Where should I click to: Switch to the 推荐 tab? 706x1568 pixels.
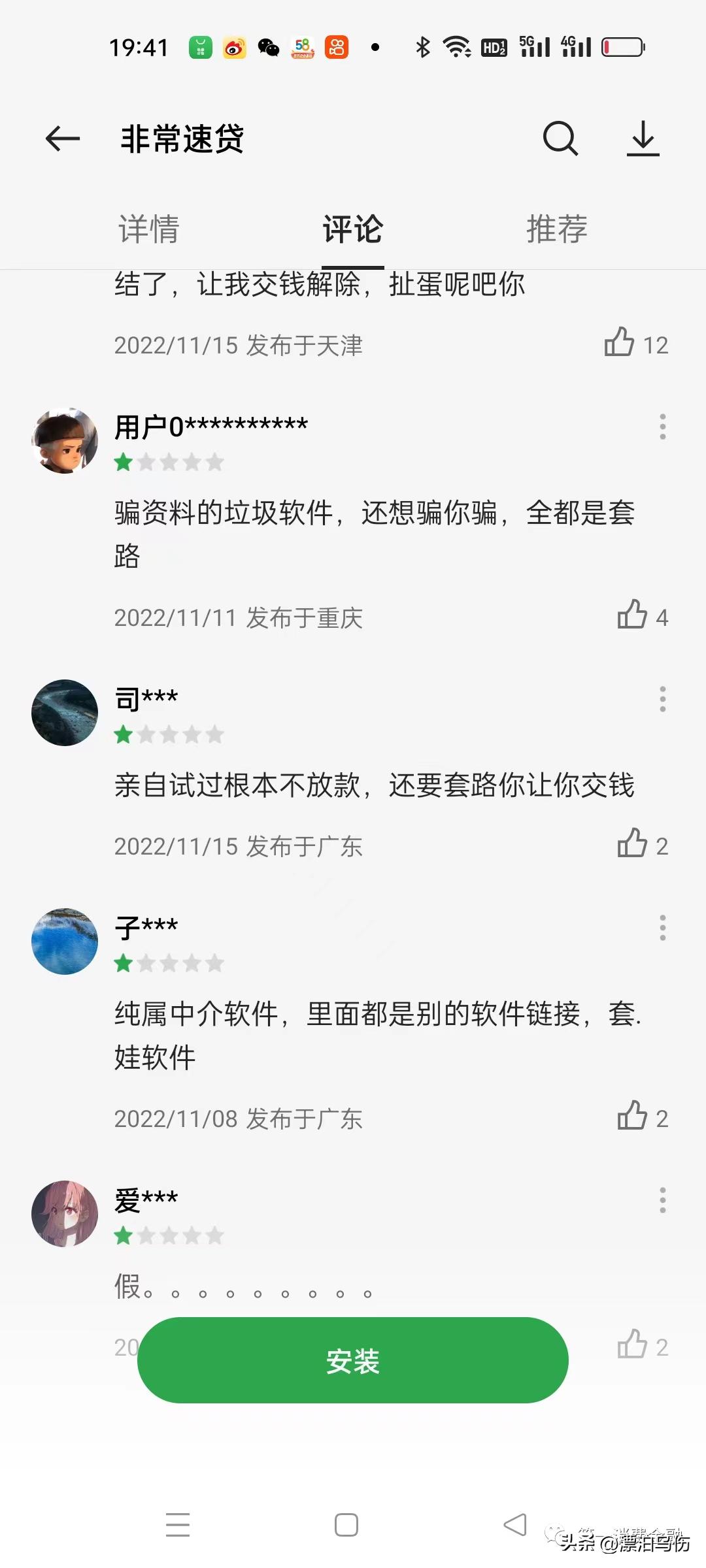tap(557, 230)
